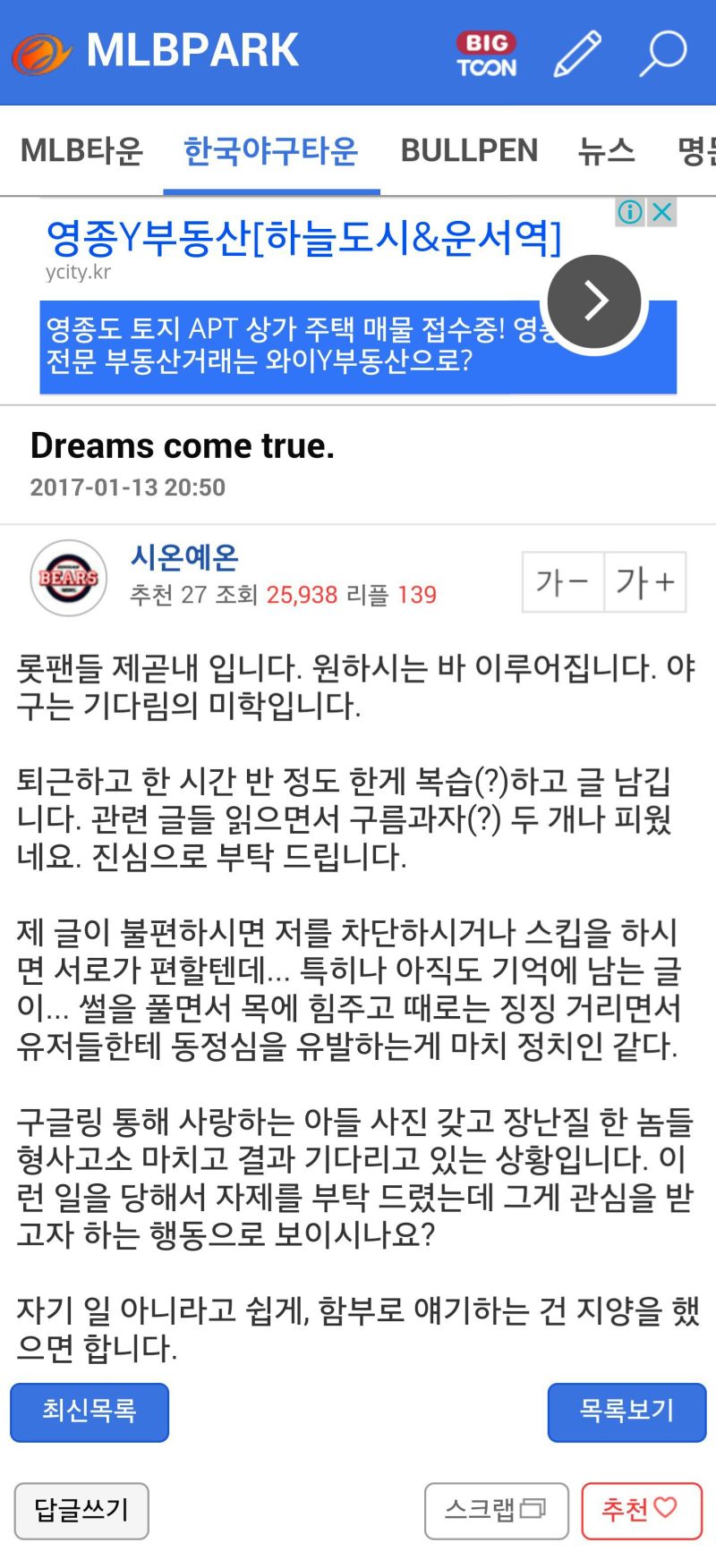Image resolution: width=716 pixels, height=1568 pixels.
Task: Open the 뉴스 tab
Action: tap(606, 150)
